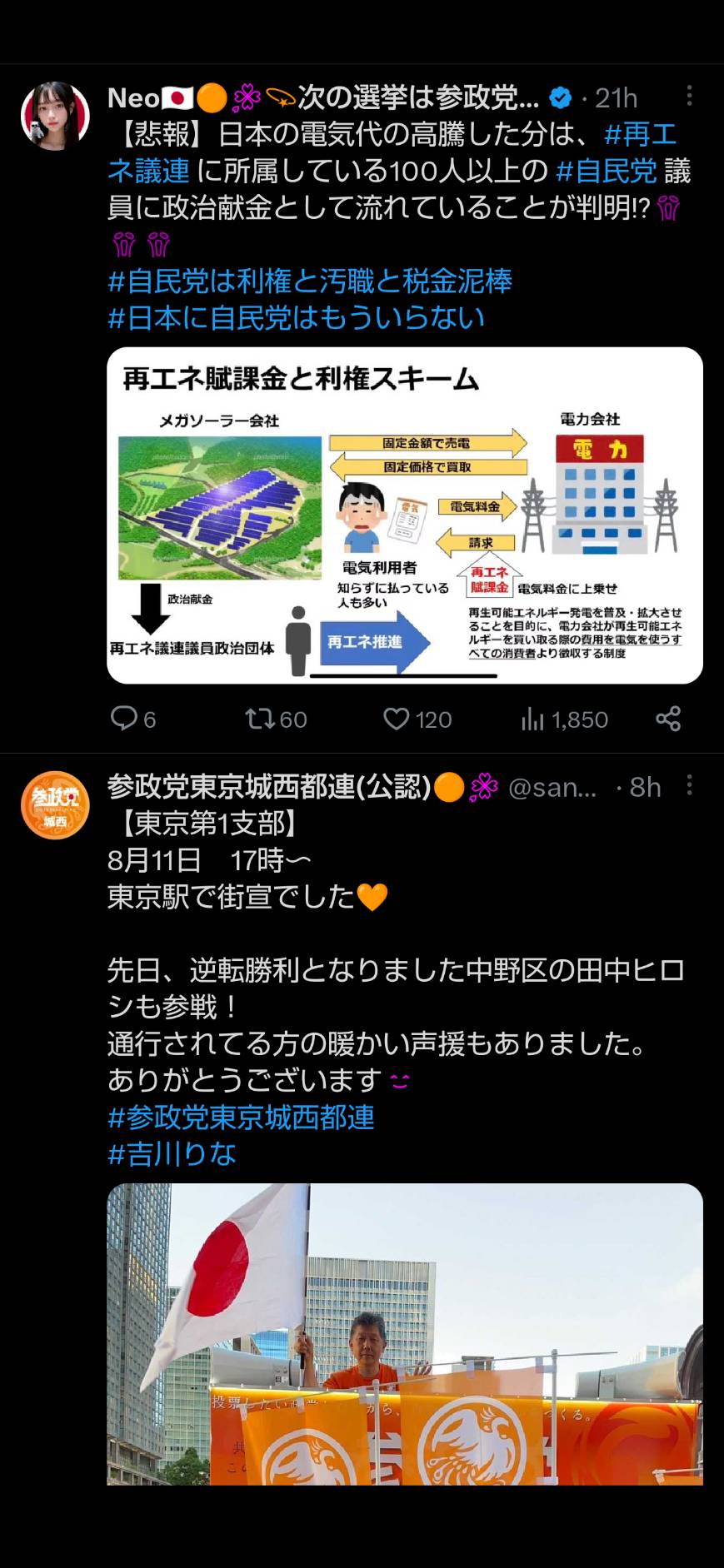View analytics showing 1,850 views
This screenshot has width=724, height=1568.
[x=564, y=719]
